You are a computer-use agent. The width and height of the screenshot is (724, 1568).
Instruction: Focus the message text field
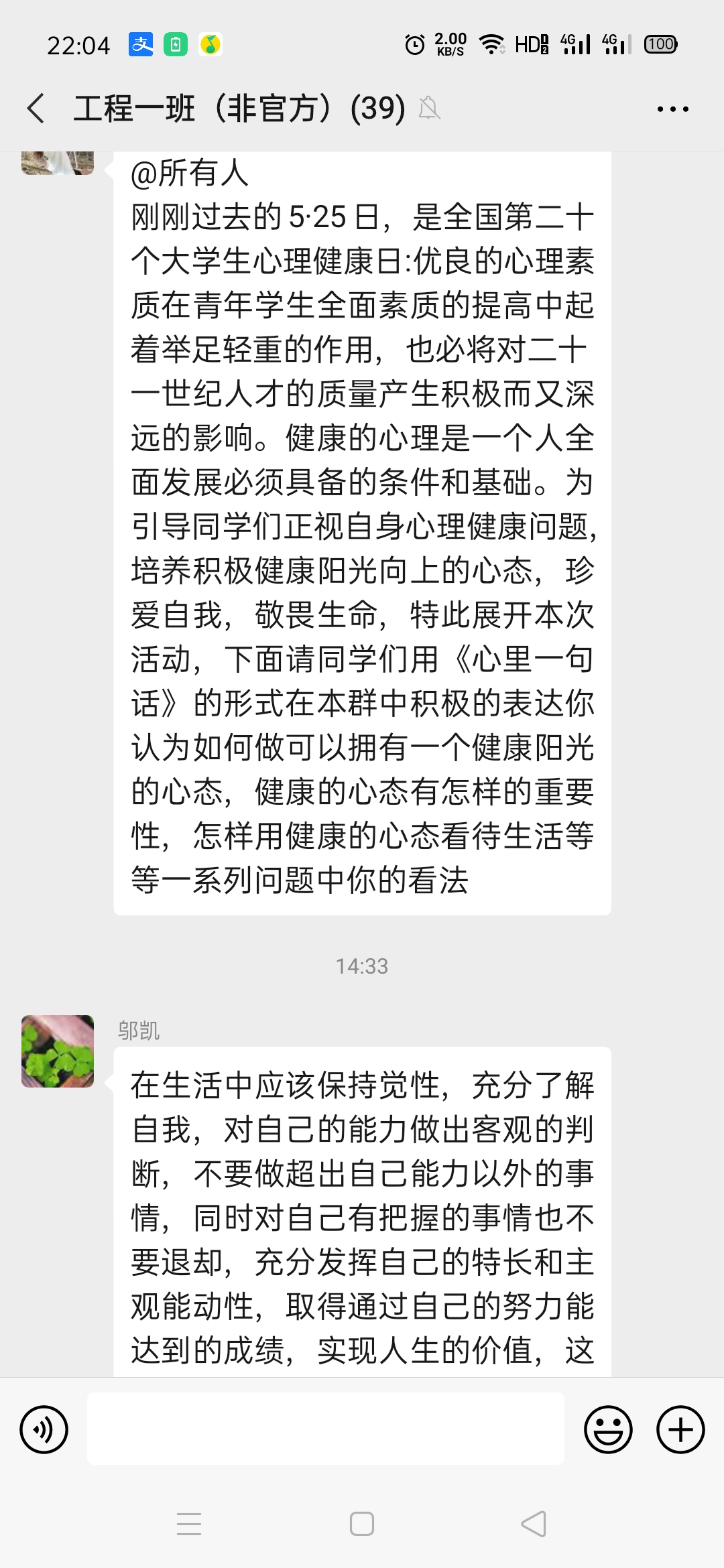tap(325, 1429)
